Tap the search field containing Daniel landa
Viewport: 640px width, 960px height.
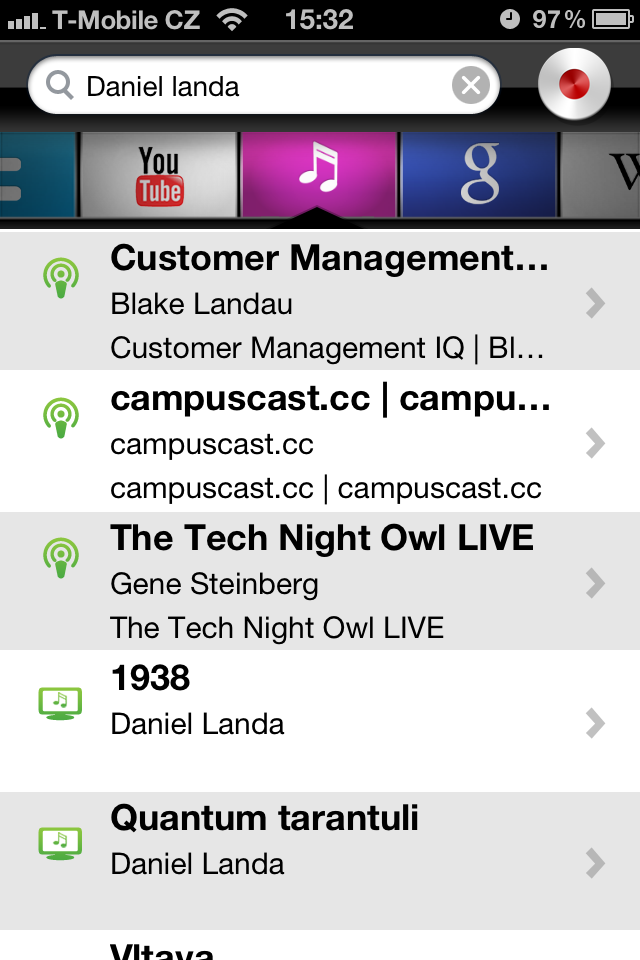coord(250,87)
